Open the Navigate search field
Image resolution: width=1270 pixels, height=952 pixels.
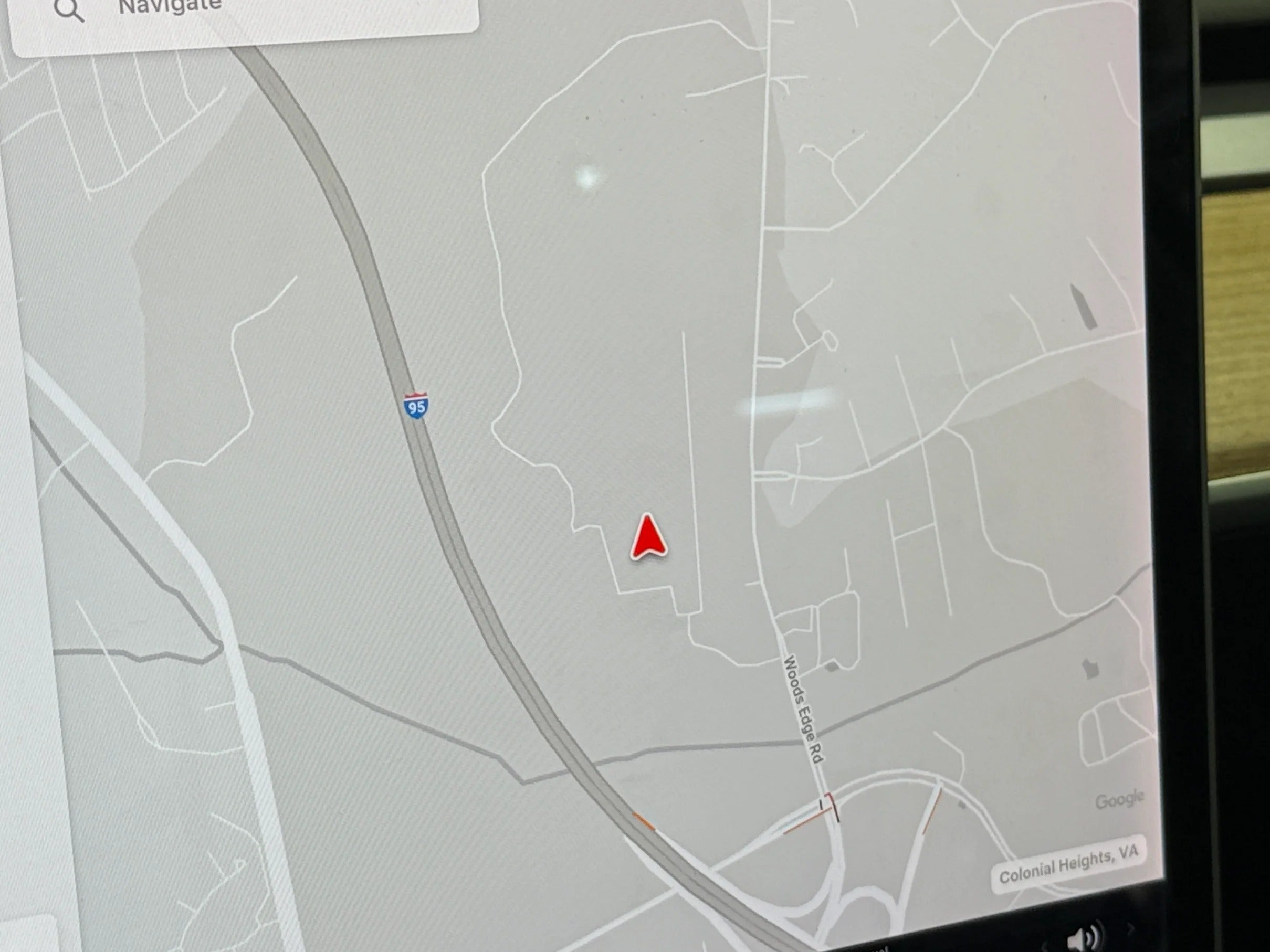241,13
